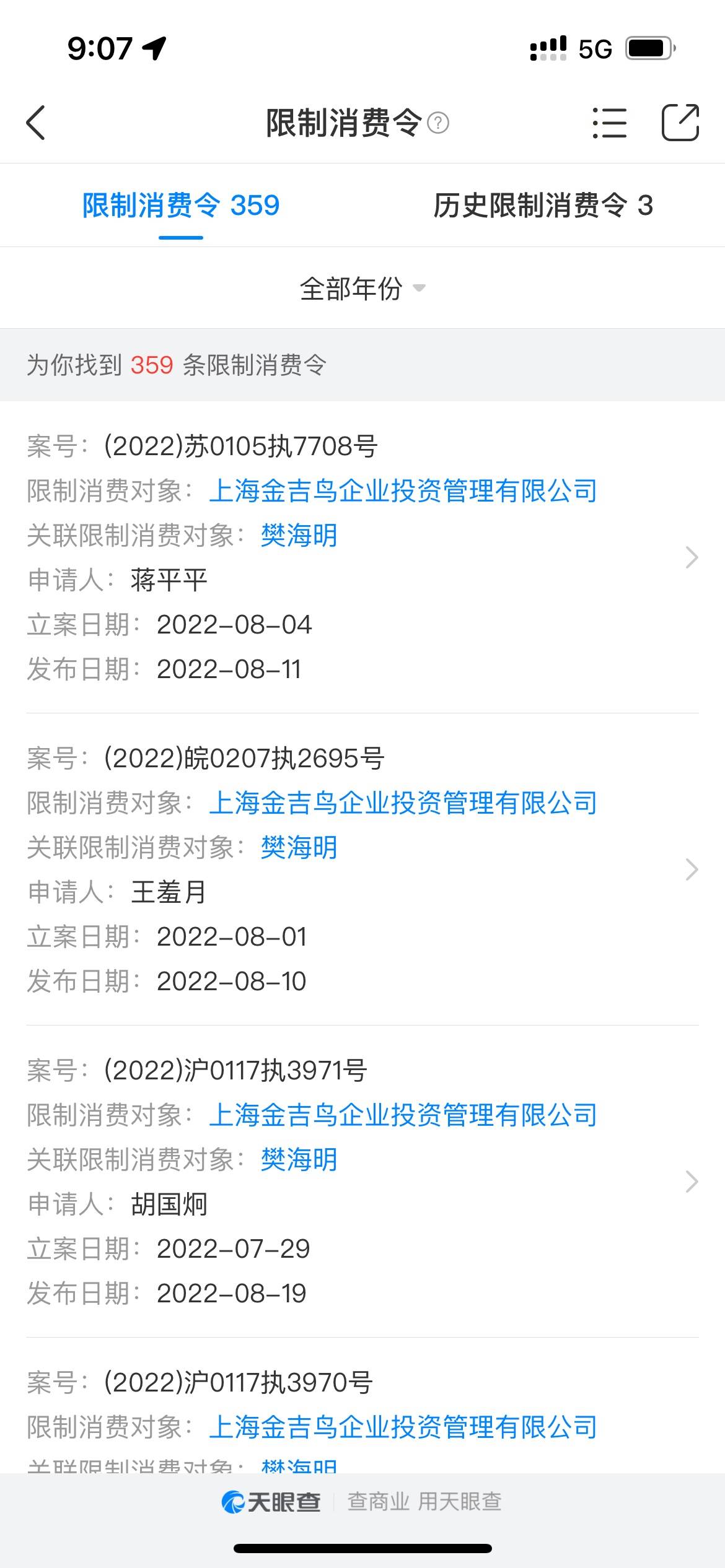Screen dimensions: 725x1568
Task: Share this page via the export icon
Action: pyautogui.click(x=680, y=123)
